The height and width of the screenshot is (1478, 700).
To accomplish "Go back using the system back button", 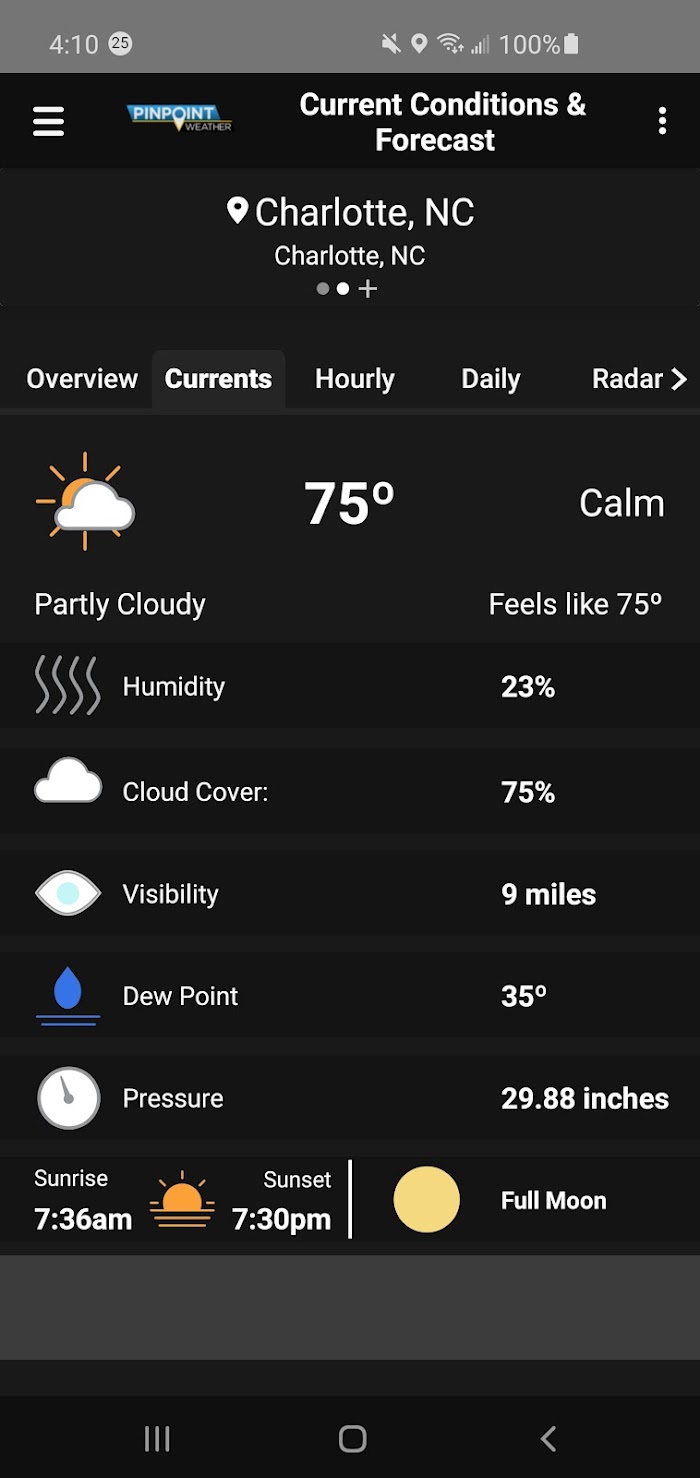I will point(548,1438).
